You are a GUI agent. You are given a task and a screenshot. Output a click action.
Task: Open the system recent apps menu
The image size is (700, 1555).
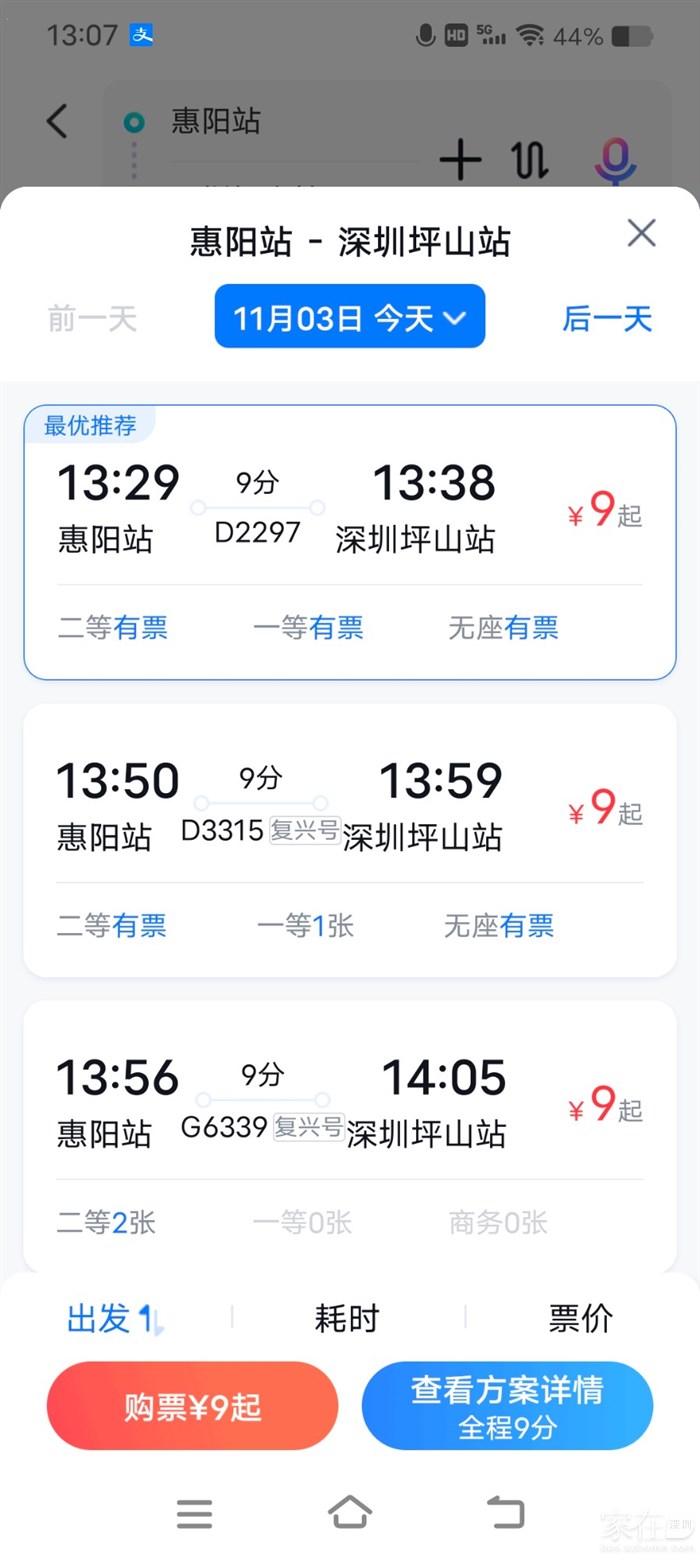(194, 1513)
